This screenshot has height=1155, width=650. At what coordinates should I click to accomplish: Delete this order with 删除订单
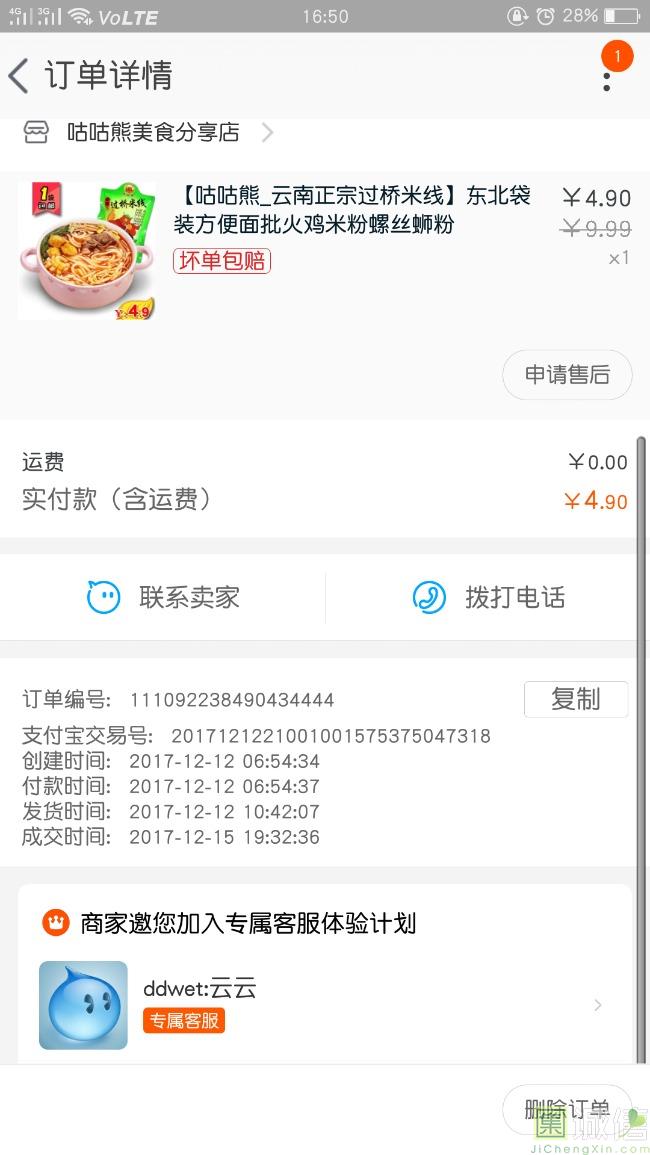(566, 1109)
